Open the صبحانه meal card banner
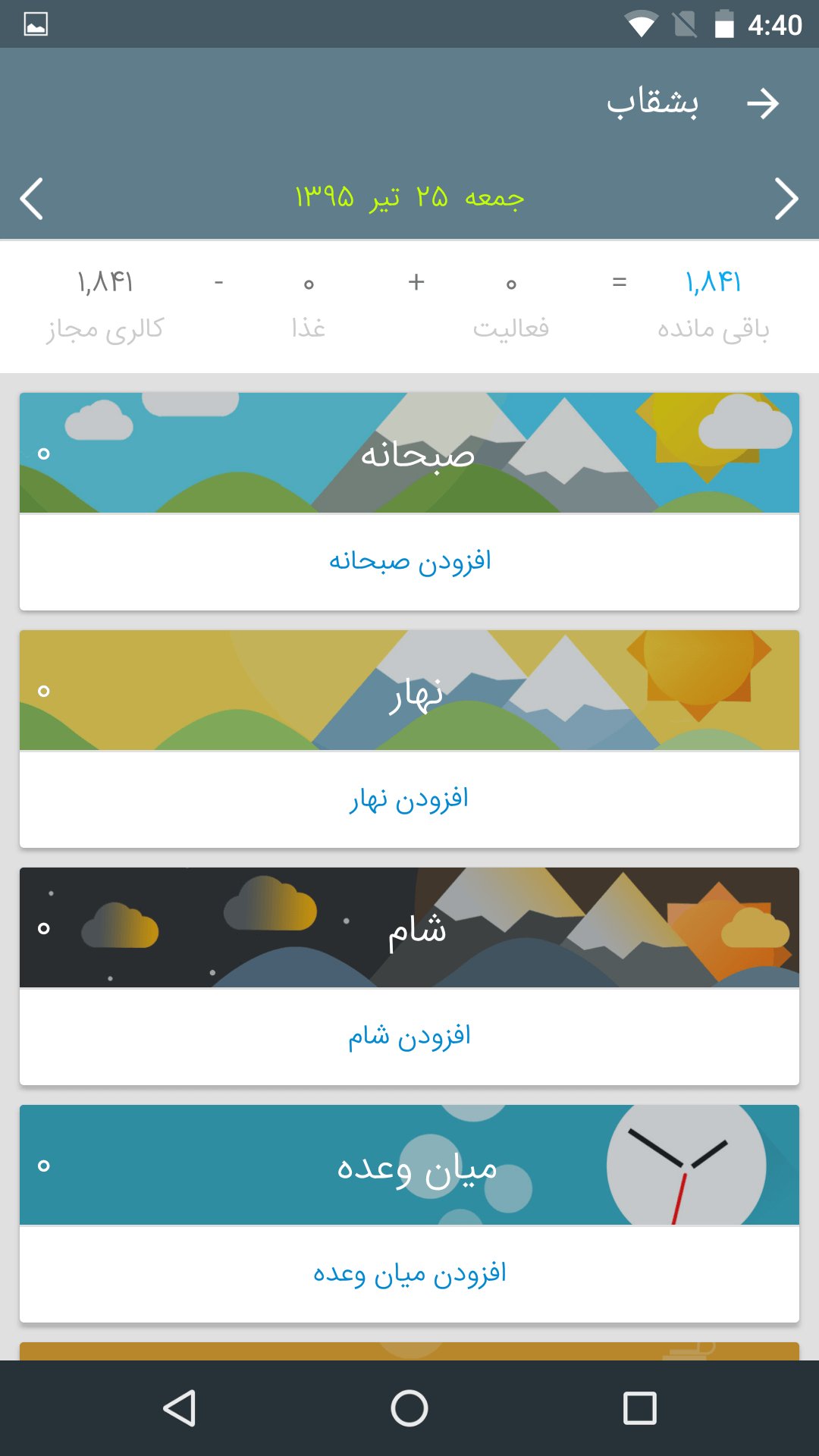Screen dimensions: 819x1456 coord(409,453)
